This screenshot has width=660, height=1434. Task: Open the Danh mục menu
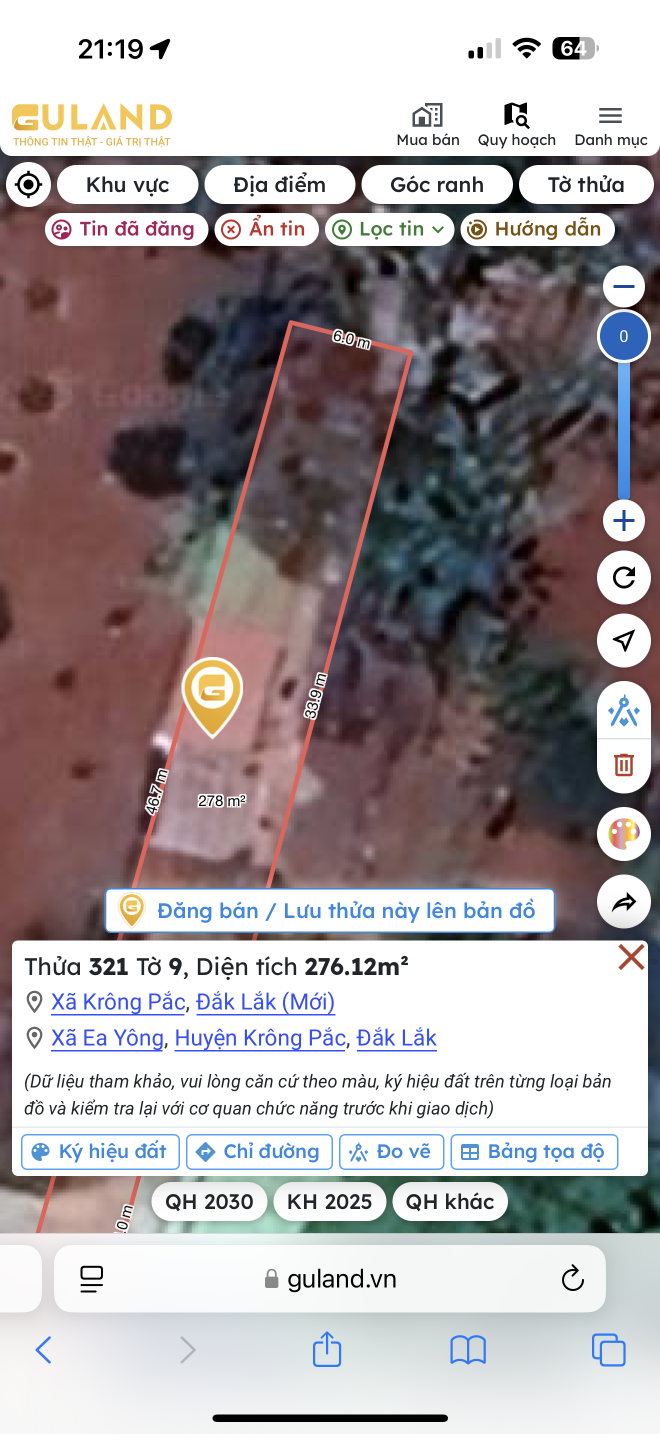[x=610, y=125]
